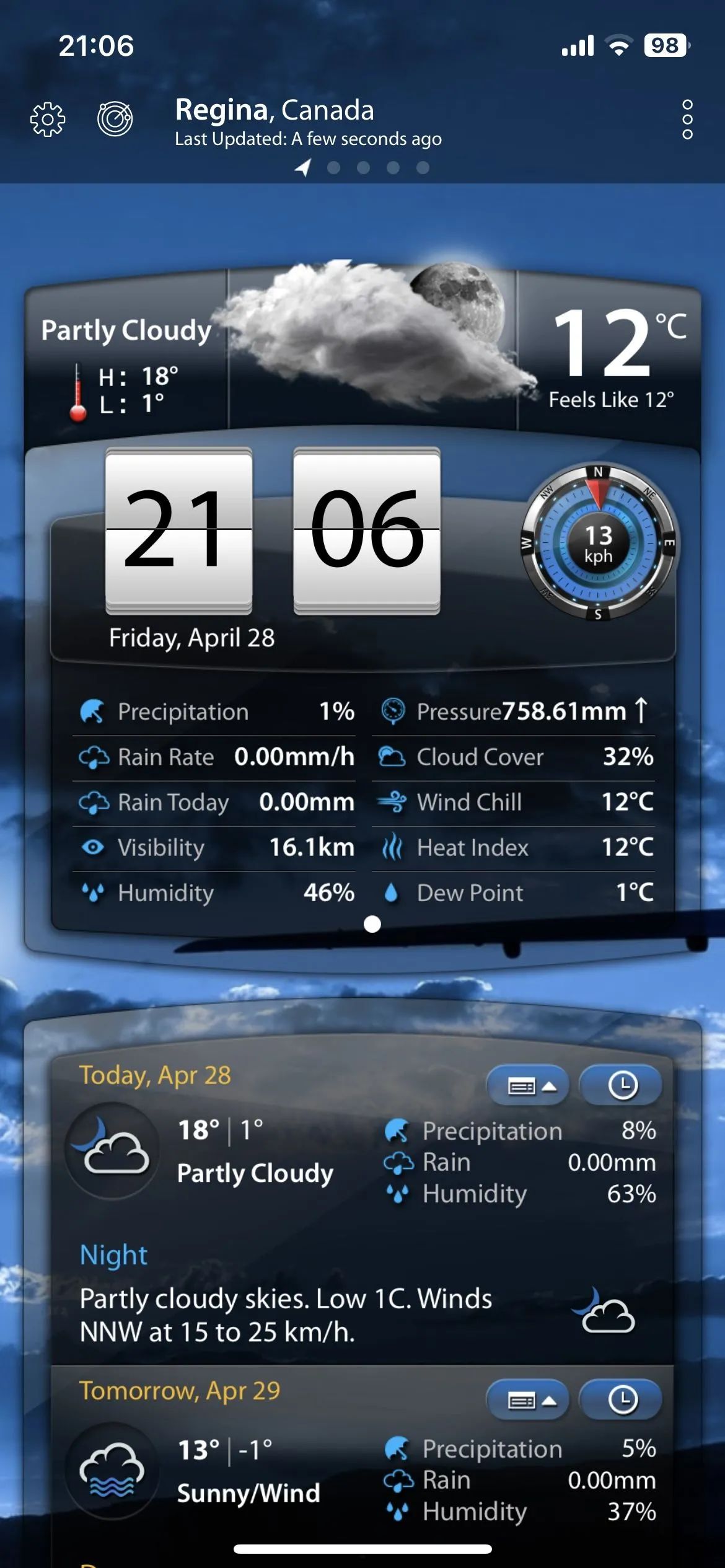This screenshot has width=725, height=1568.
Task: View hourly forecast for Today, Apr 28
Action: click(622, 1086)
